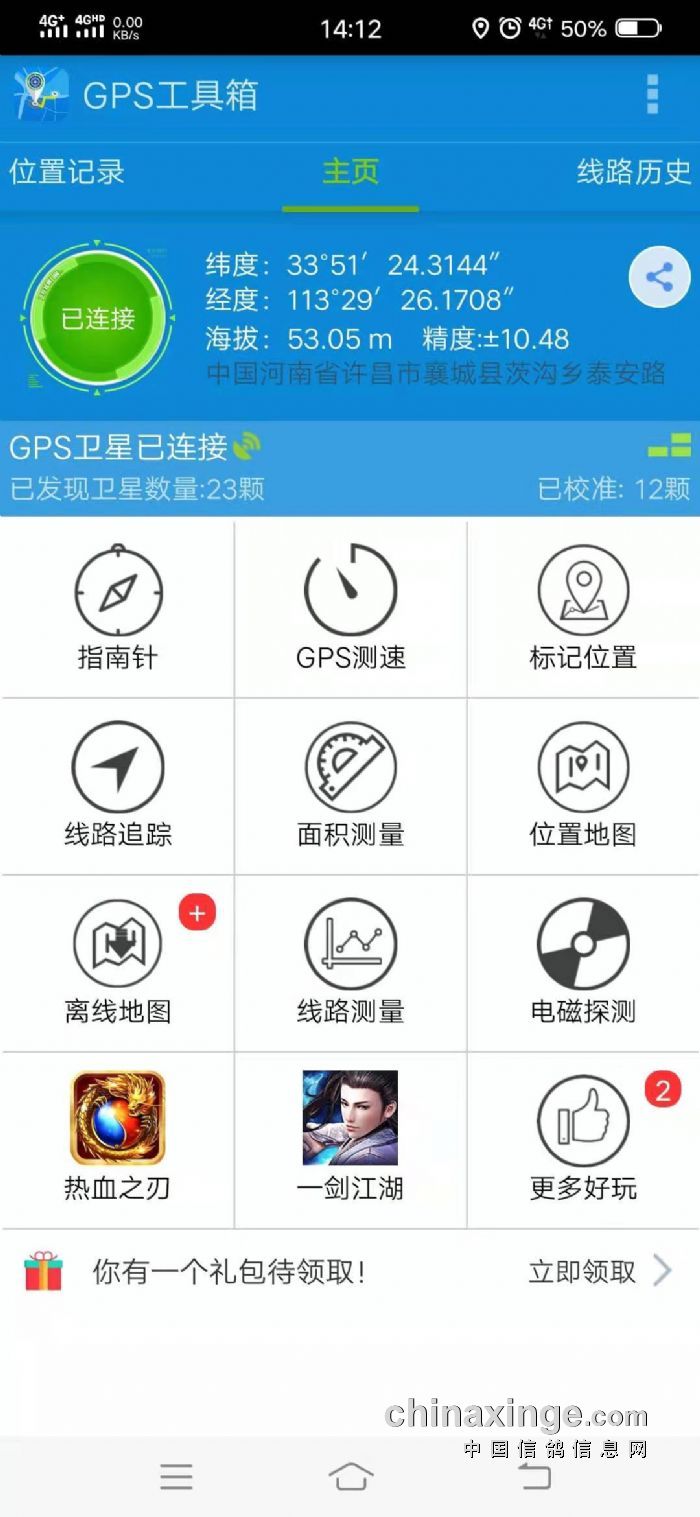Open 更多好玩 for more apps
700x1517 pixels.
(583, 1137)
